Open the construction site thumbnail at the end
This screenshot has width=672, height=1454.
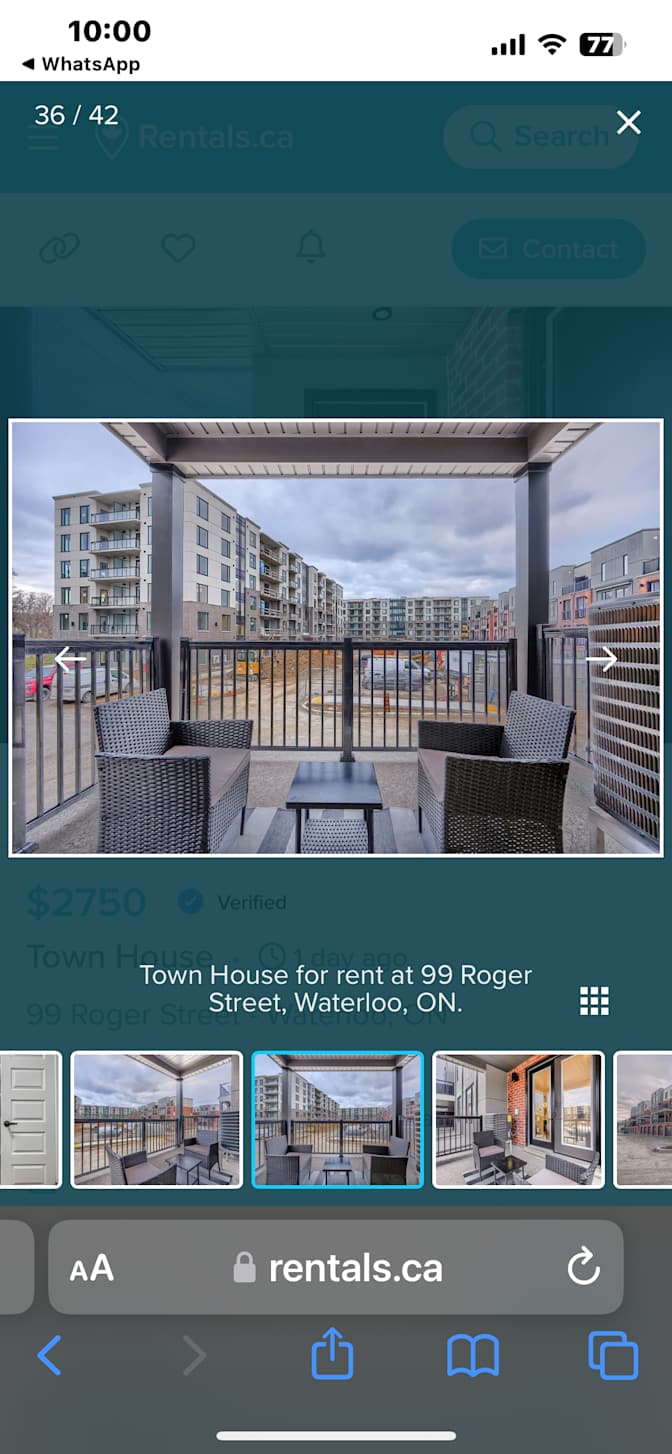645,1119
